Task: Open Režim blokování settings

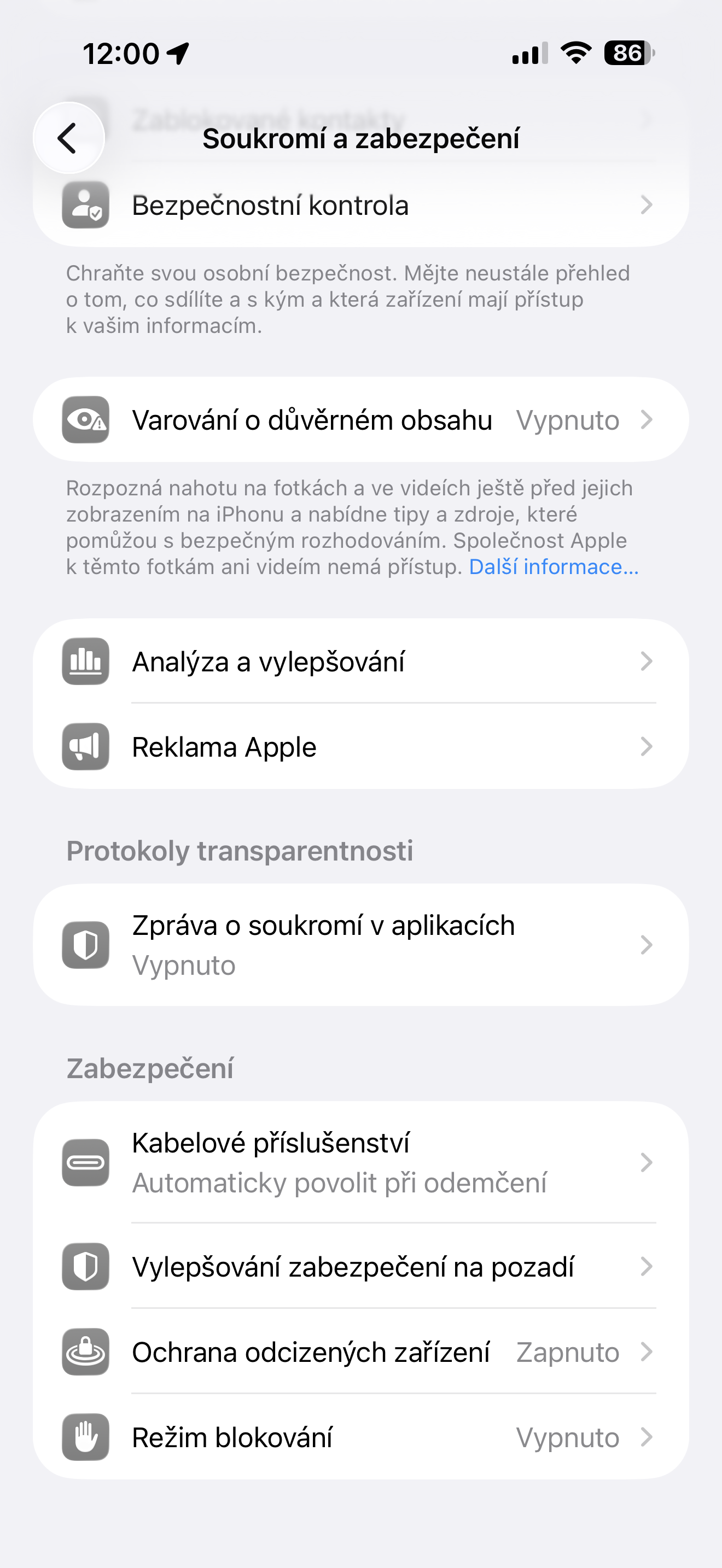Action: click(360, 1437)
